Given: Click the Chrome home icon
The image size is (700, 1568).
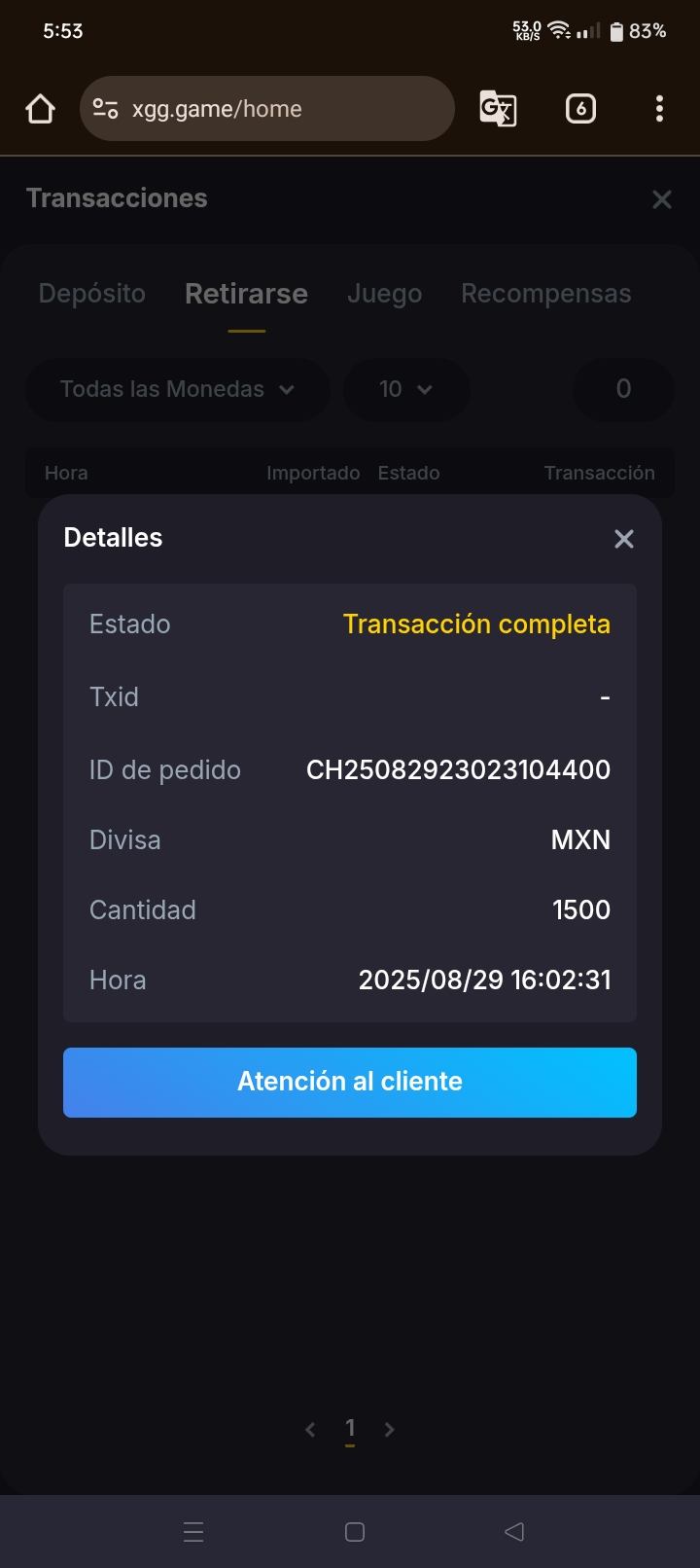Looking at the screenshot, I should coord(40,108).
